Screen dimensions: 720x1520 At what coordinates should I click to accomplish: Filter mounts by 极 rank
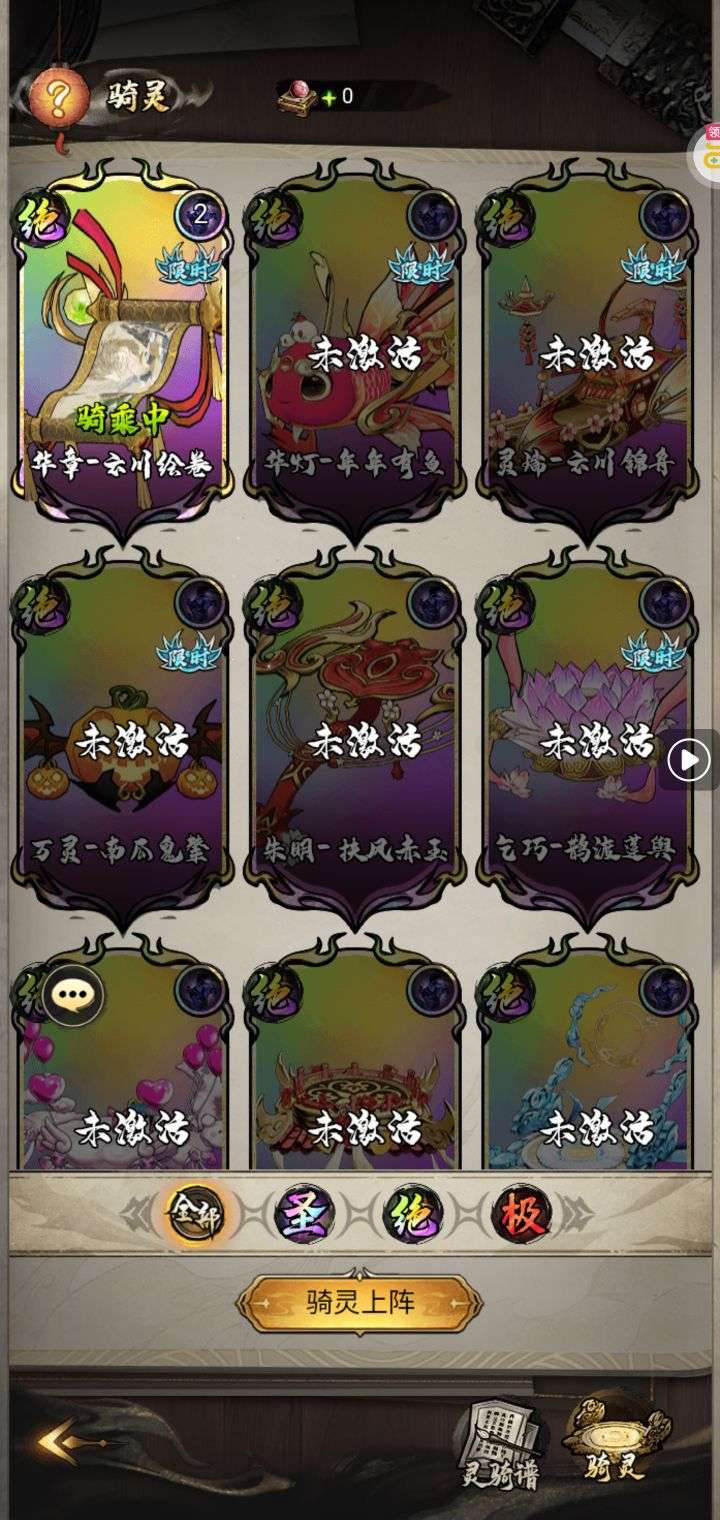[522, 1216]
